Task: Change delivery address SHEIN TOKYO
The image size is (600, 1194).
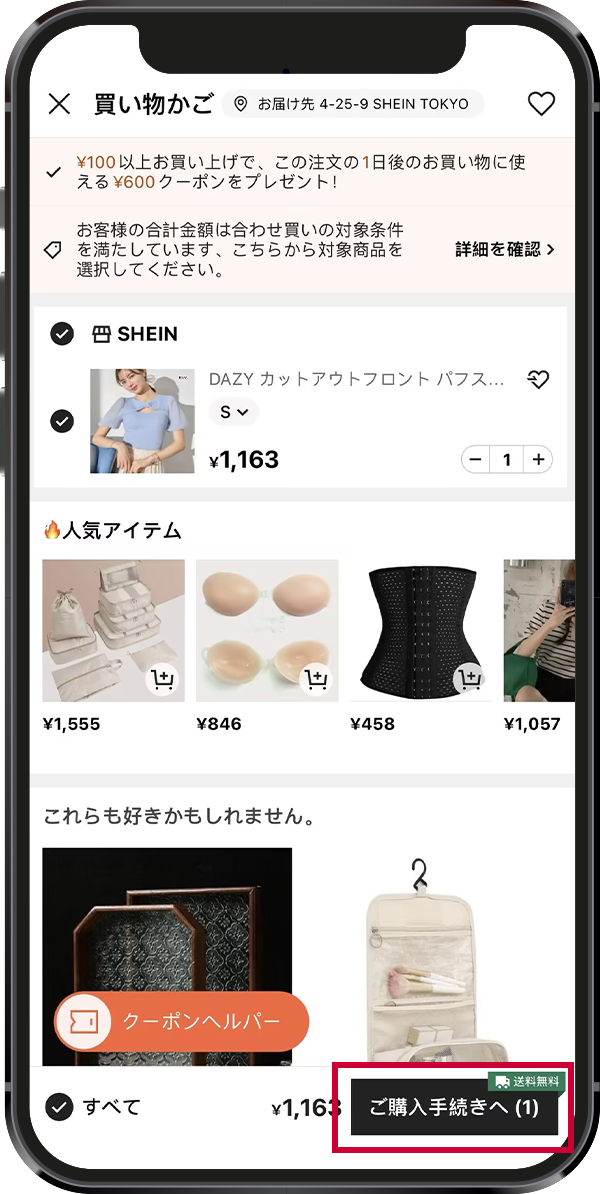Action: pos(352,104)
